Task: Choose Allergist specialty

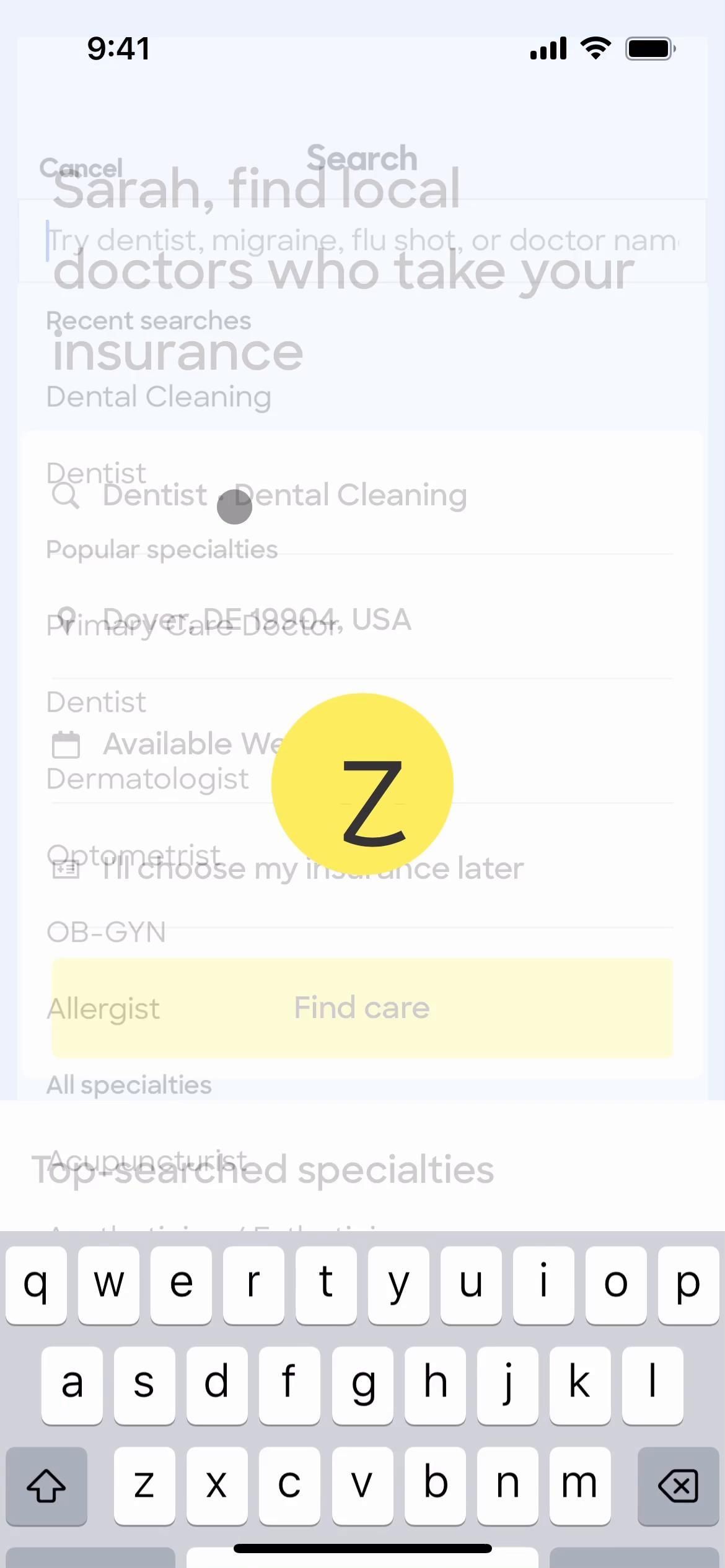Action: 103,1008
